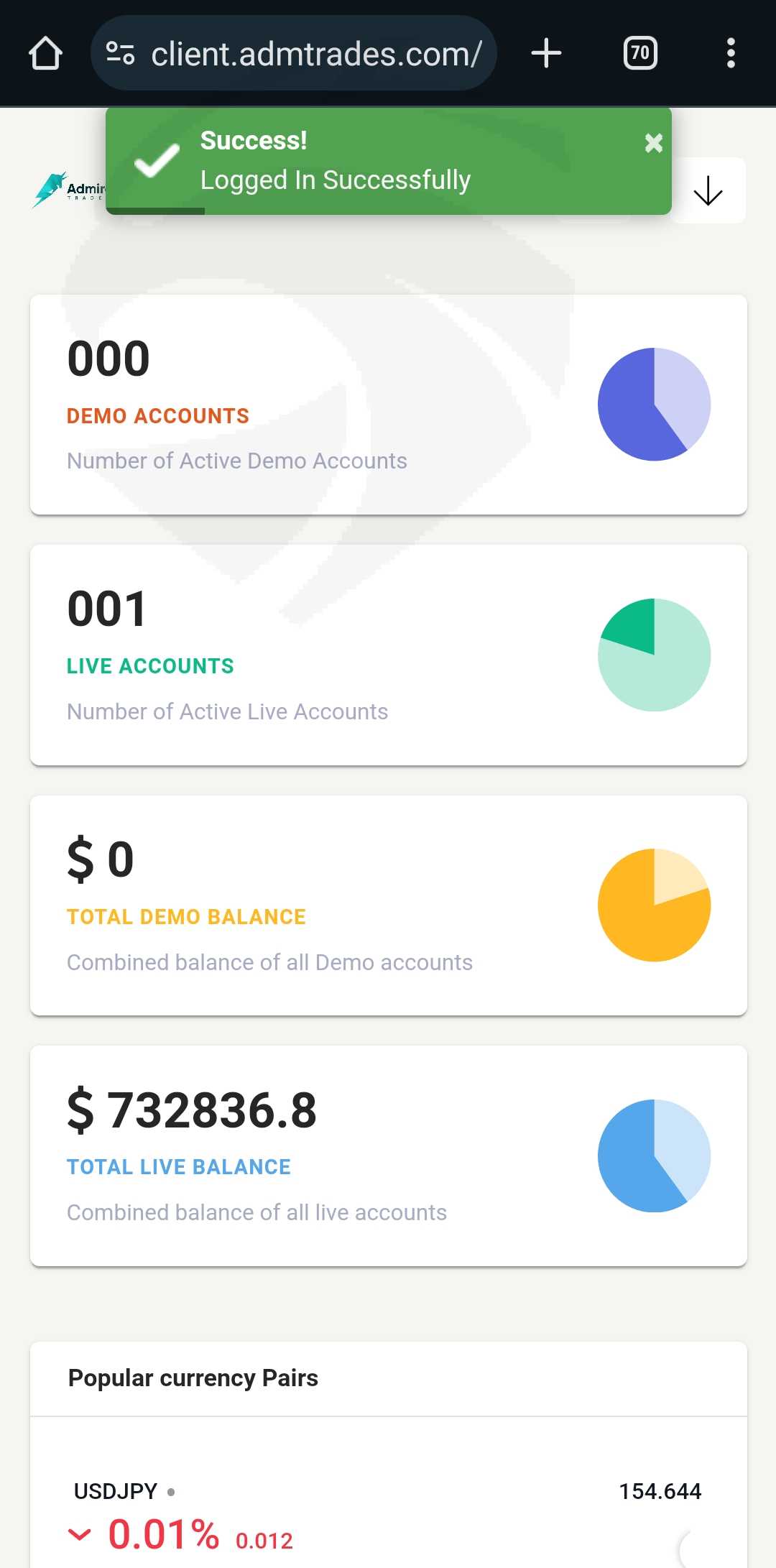
Task: Dismiss the Logged In Successfully notification
Action: point(653,143)
